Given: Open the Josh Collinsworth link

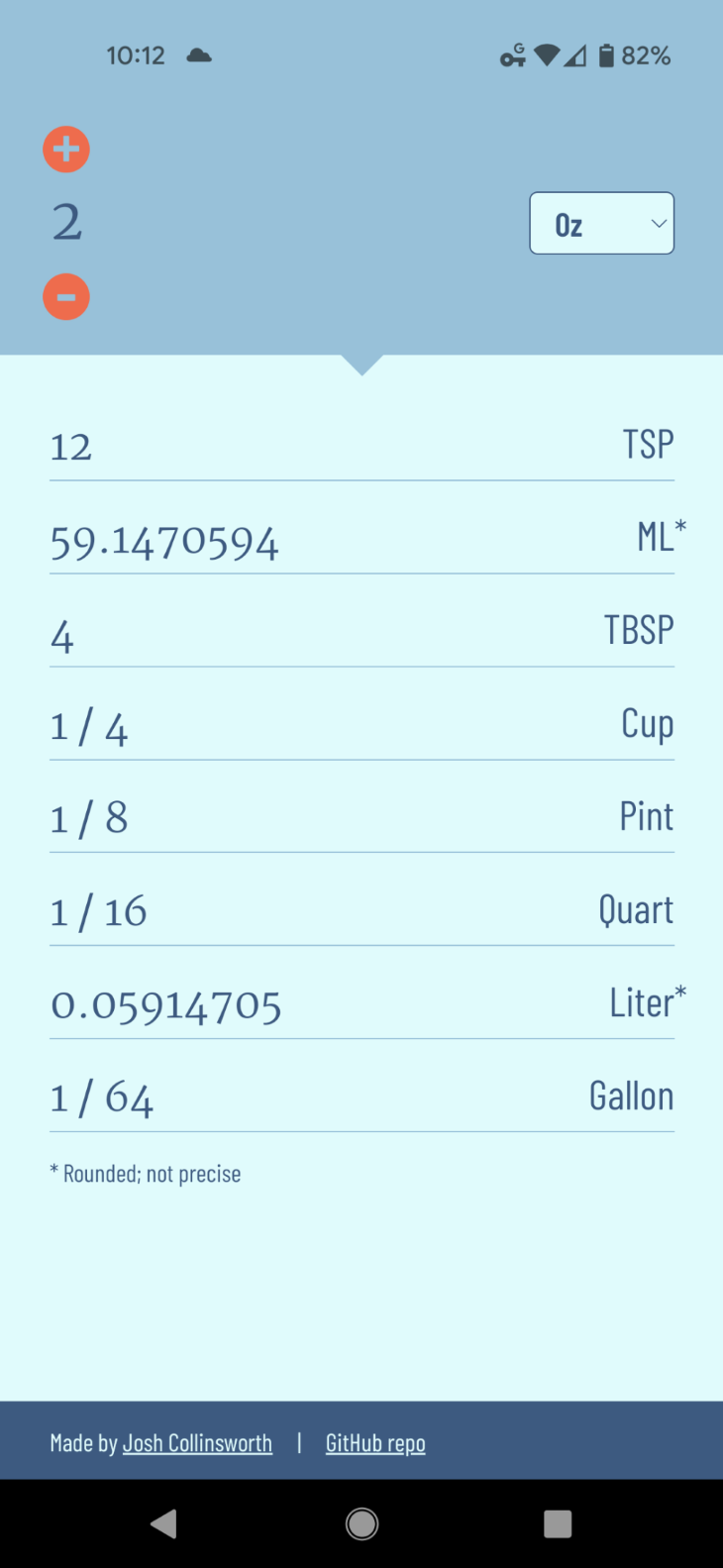Looking at the screenshot, I should coord(197,1443).
